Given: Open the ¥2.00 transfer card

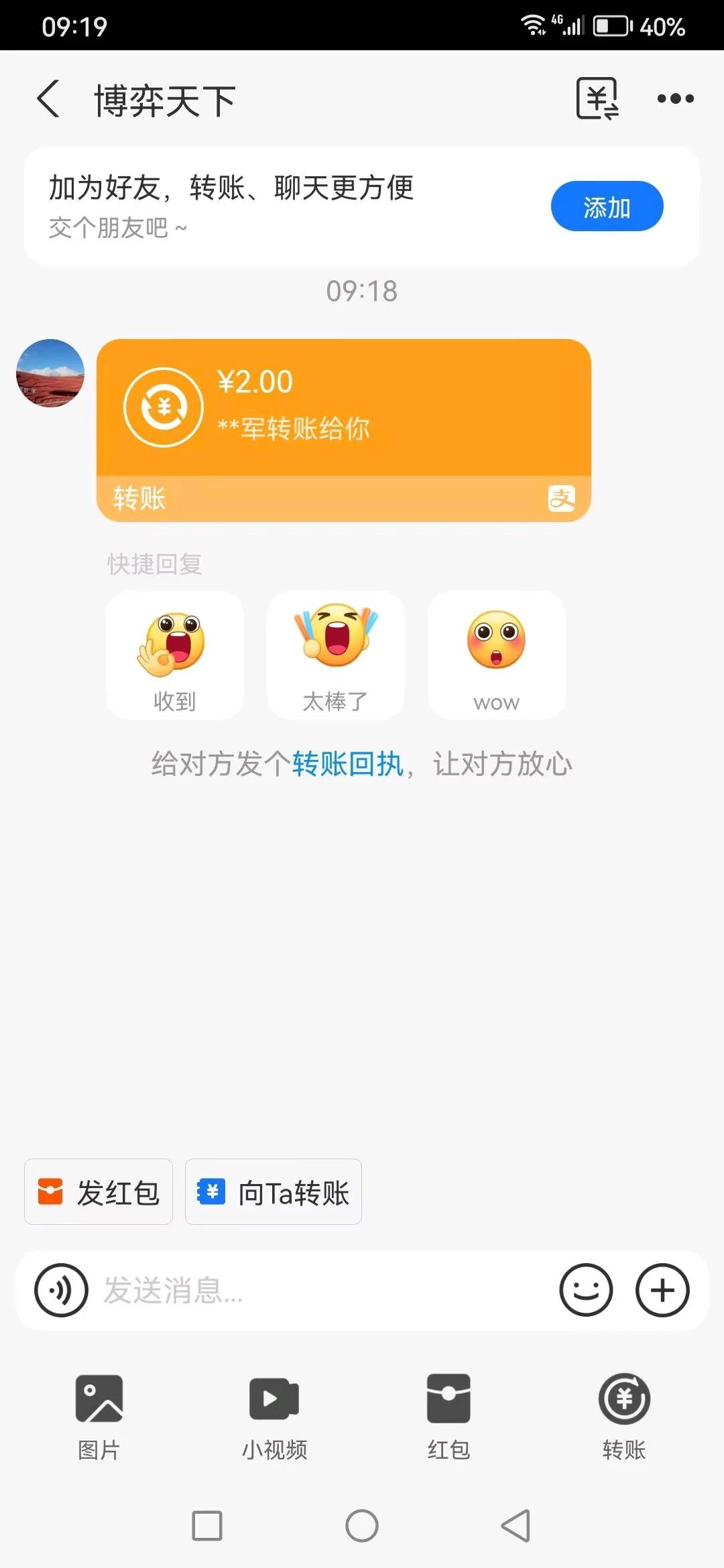Looking at the screenshot, I should coord(343,429).
